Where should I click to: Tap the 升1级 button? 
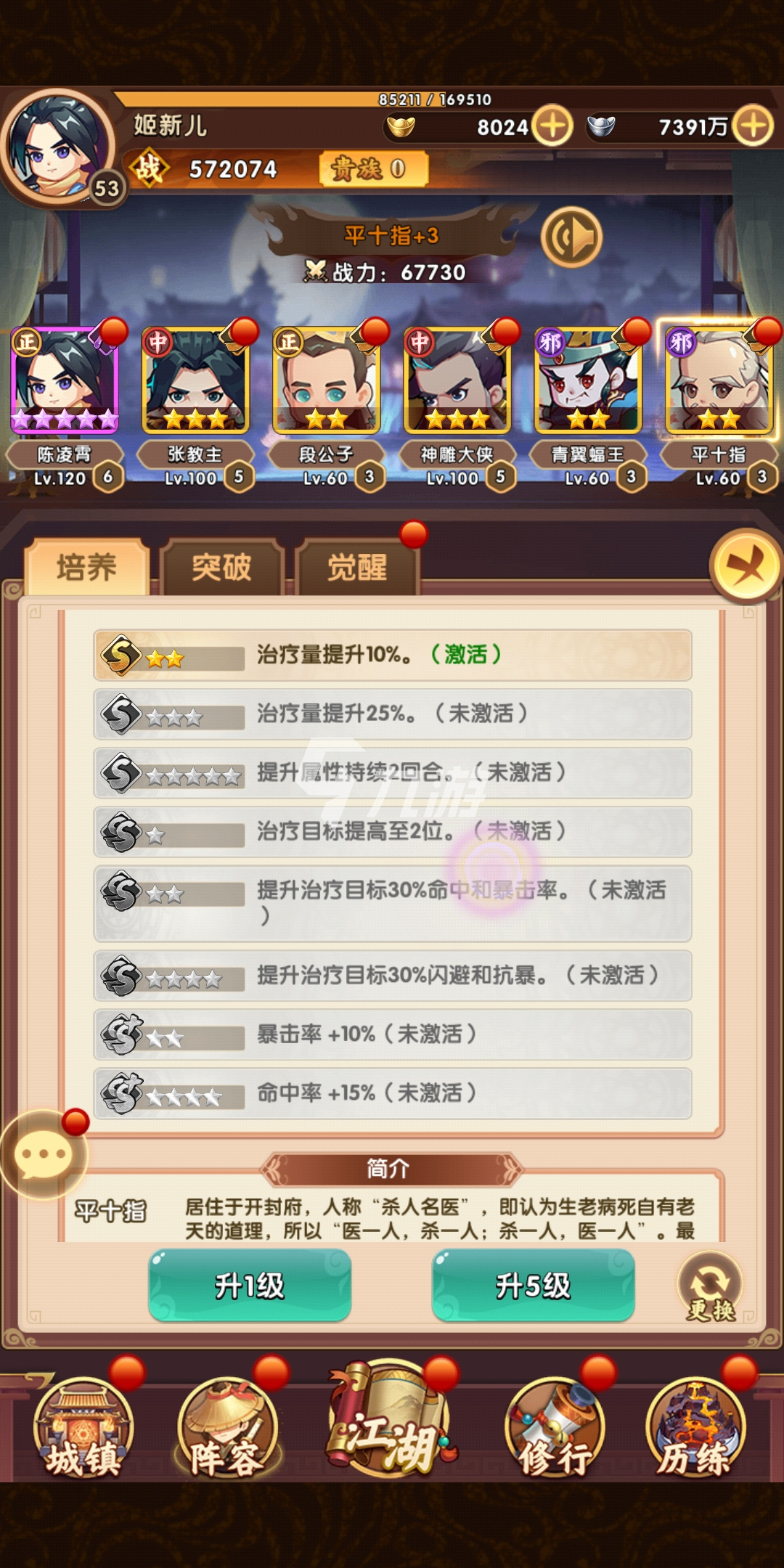[250, 1285]
